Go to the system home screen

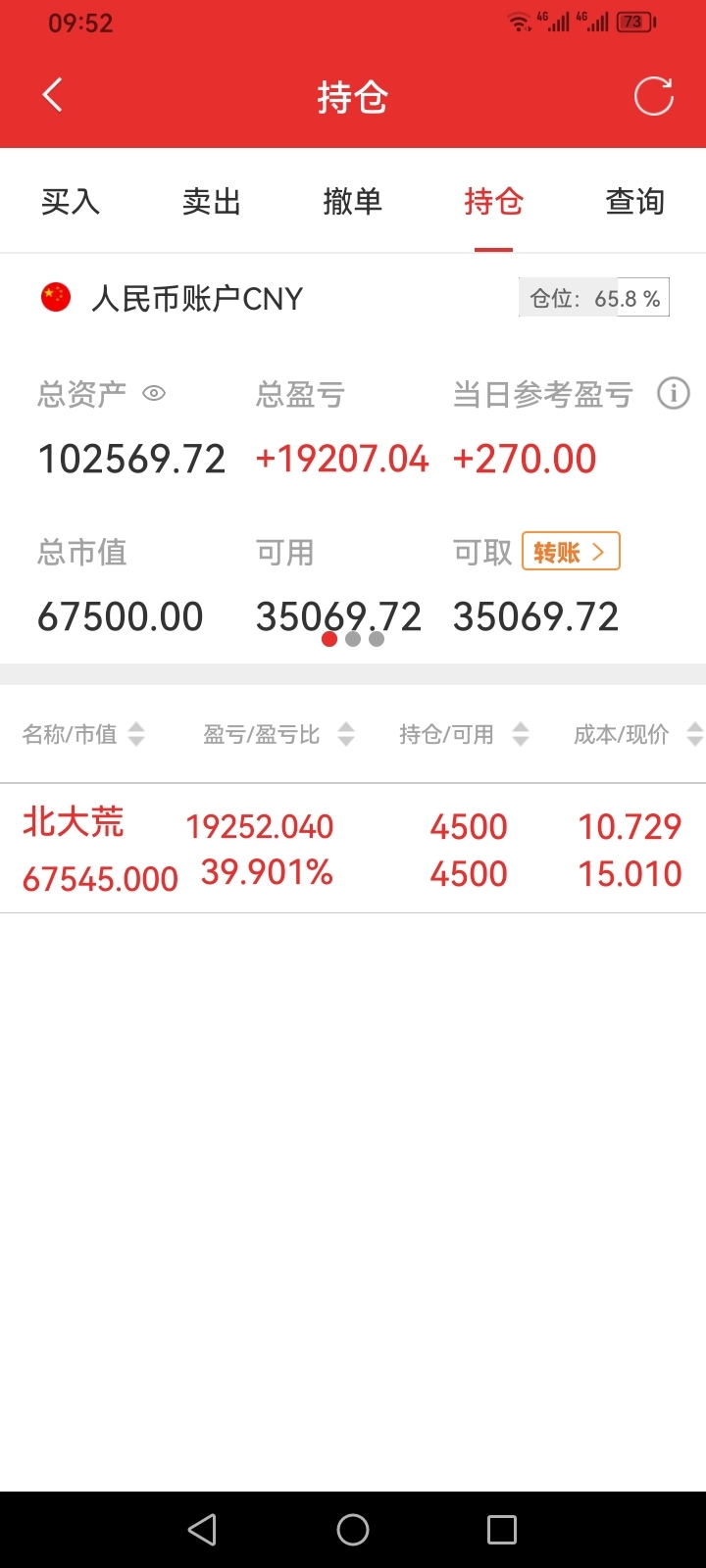pos(353,1530)
